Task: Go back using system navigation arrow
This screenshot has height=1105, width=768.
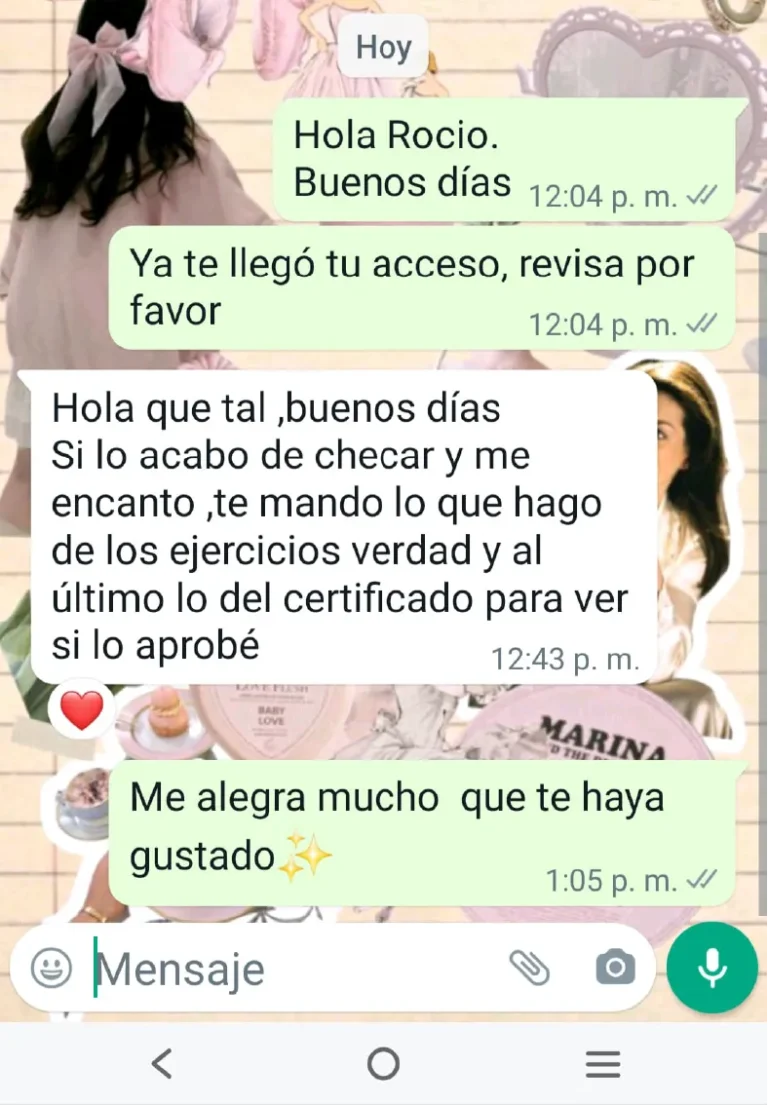Action: (162, 1063)
